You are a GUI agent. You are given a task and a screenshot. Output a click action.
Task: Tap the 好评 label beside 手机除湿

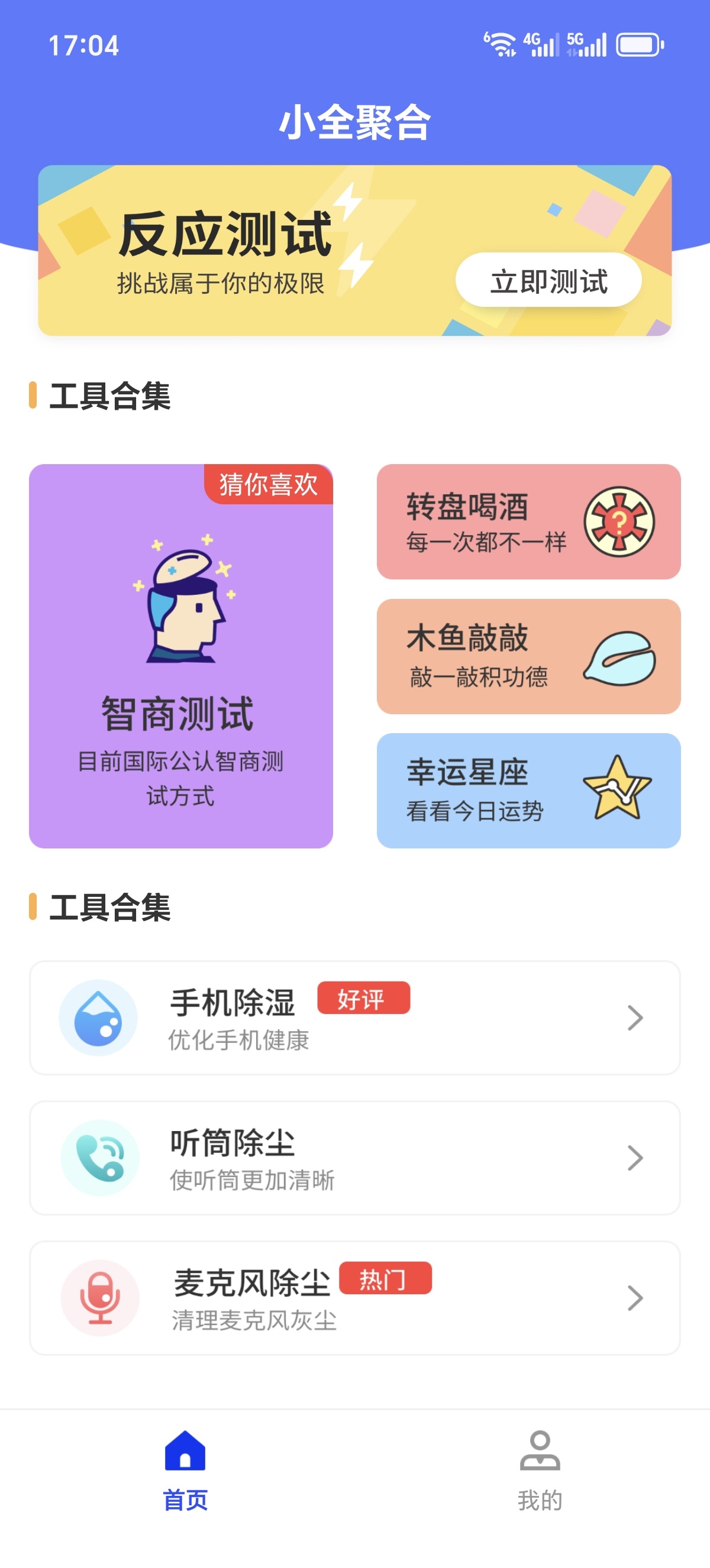pos(363,998)
